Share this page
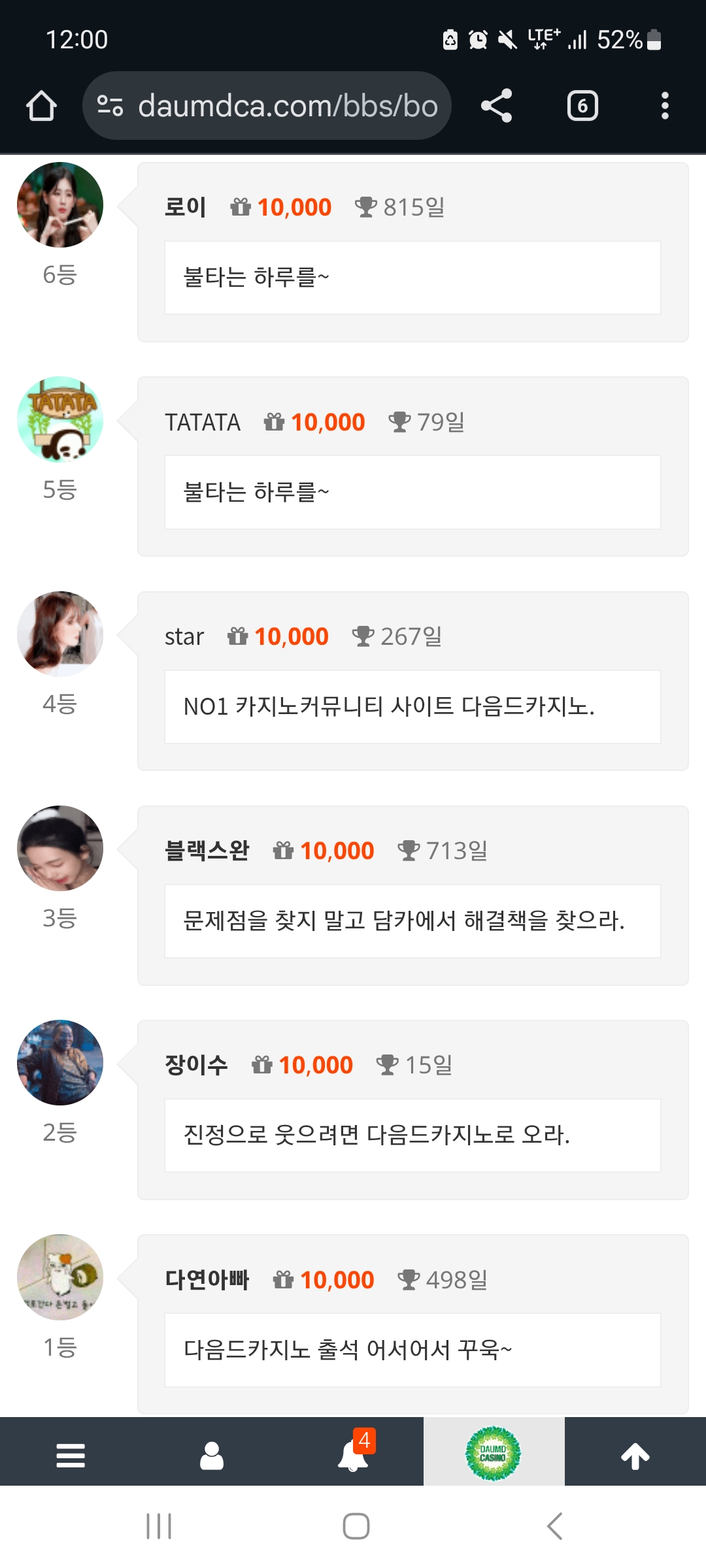The height and width of the screenshot is (1568, 706). (x=496, y=106)
